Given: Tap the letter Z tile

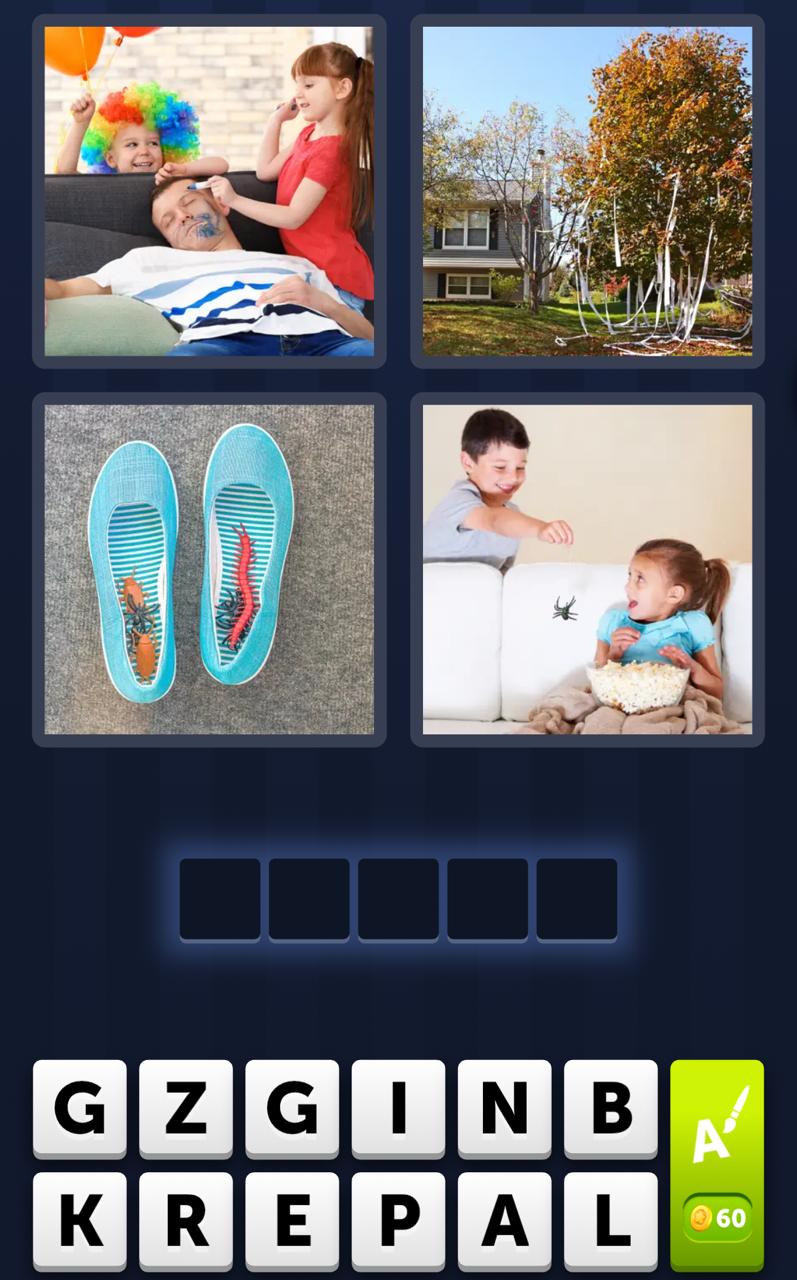Looking at the screenshot, I should pyautogui.click(x=186, y=1108).
